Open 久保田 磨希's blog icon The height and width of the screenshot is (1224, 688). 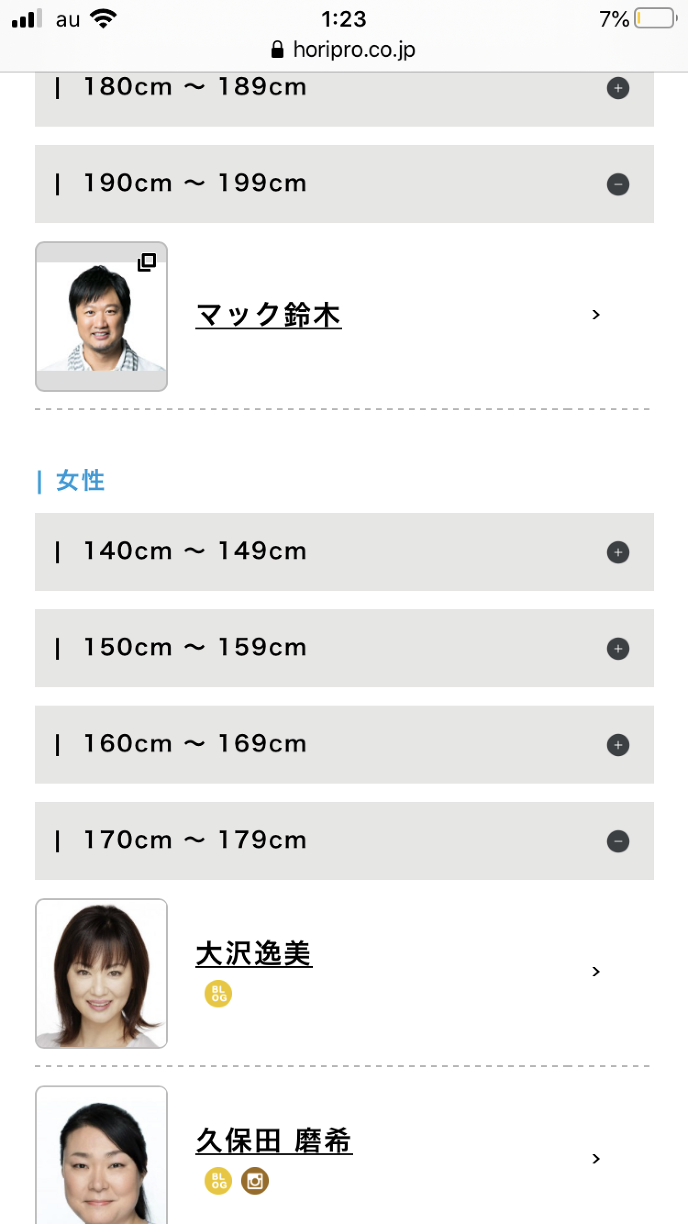pyautogui.click(x=218, y=1181)
